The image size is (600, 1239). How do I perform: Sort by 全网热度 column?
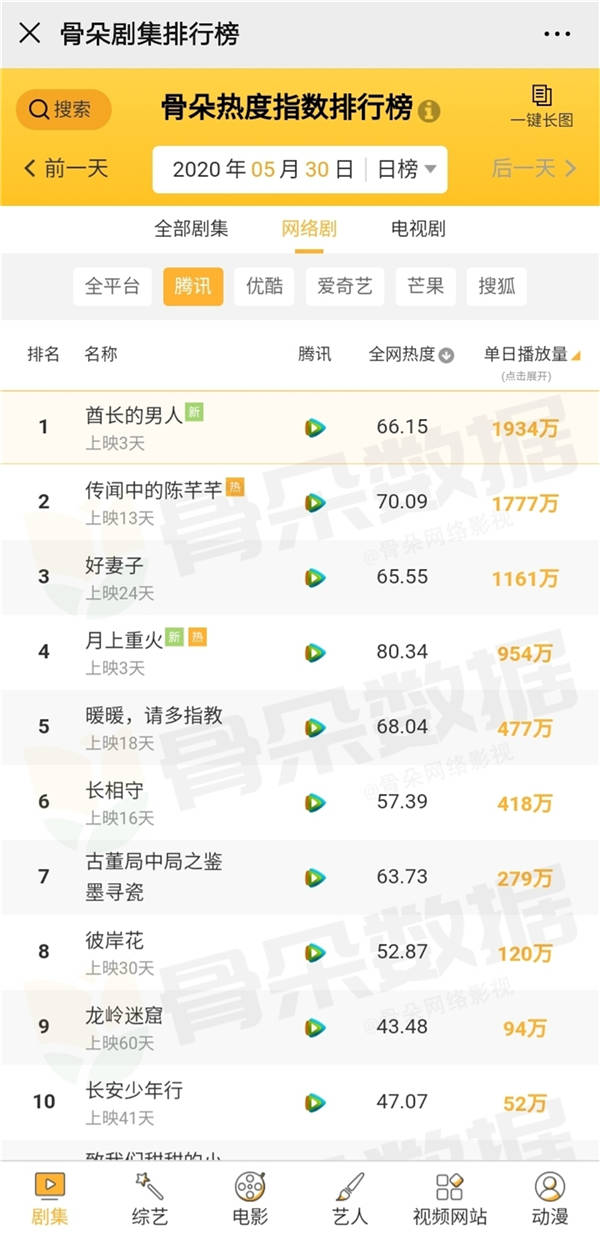tap(411, 354)
